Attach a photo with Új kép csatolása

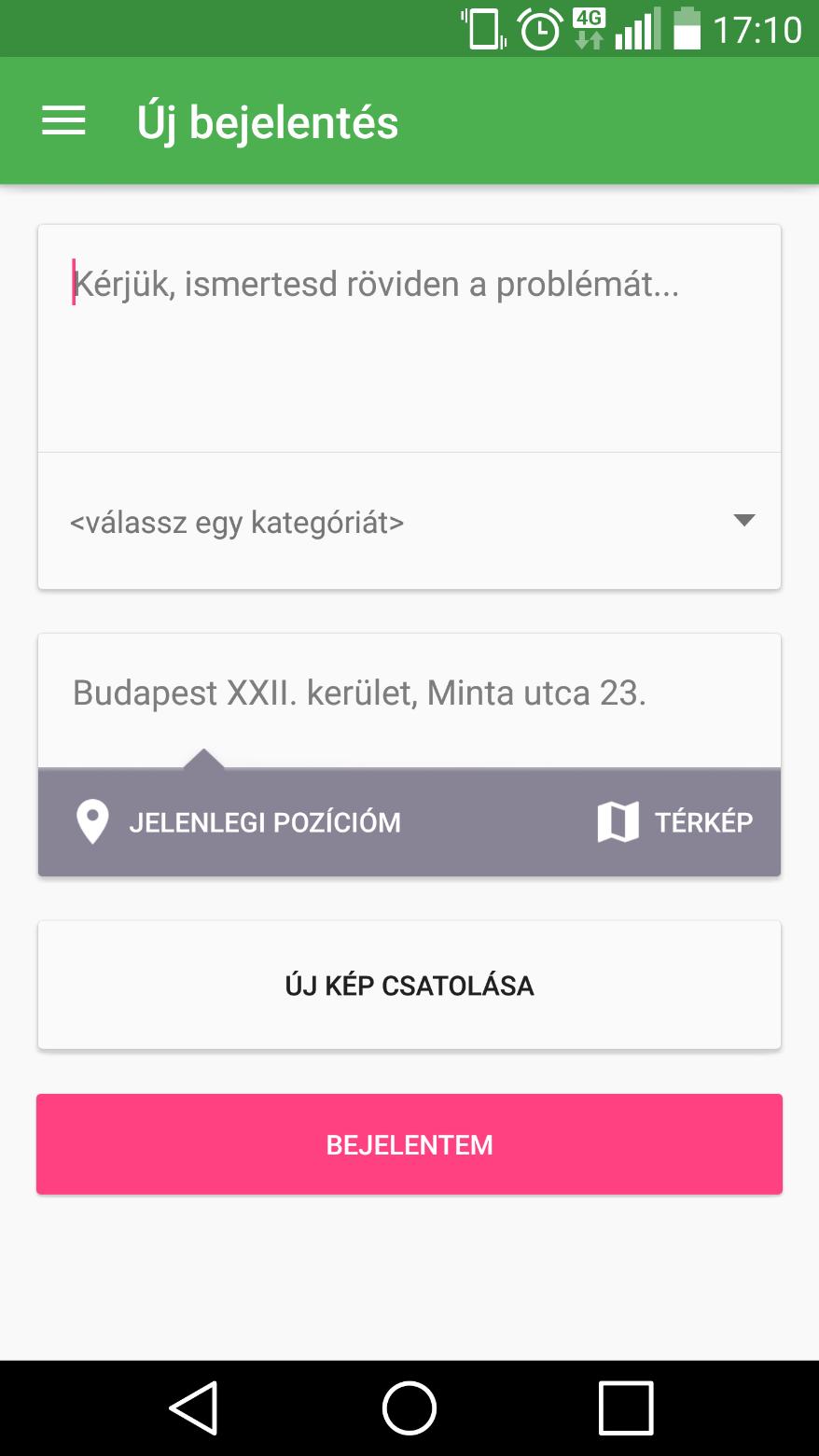pos(409,986)
